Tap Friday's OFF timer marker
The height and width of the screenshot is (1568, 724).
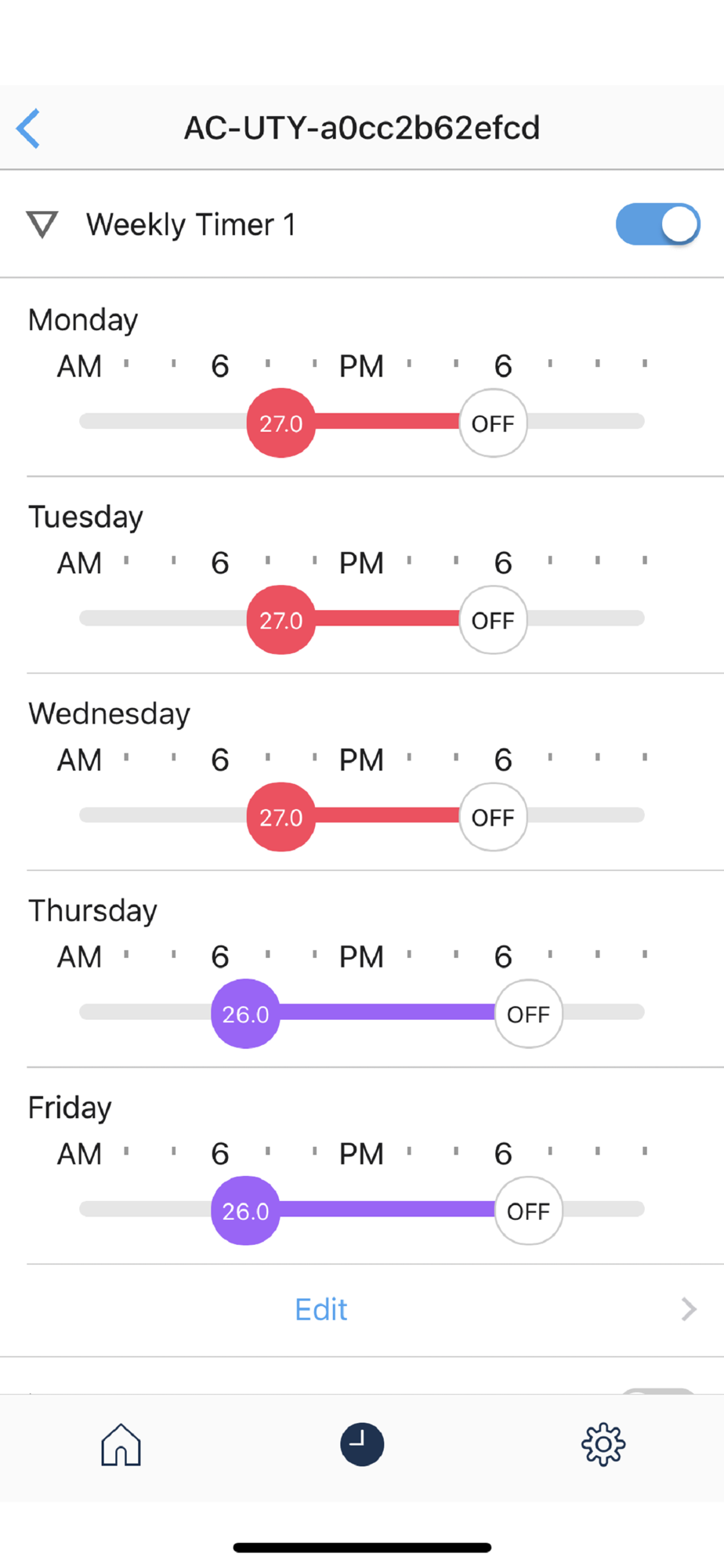(x=529, y=1210)
